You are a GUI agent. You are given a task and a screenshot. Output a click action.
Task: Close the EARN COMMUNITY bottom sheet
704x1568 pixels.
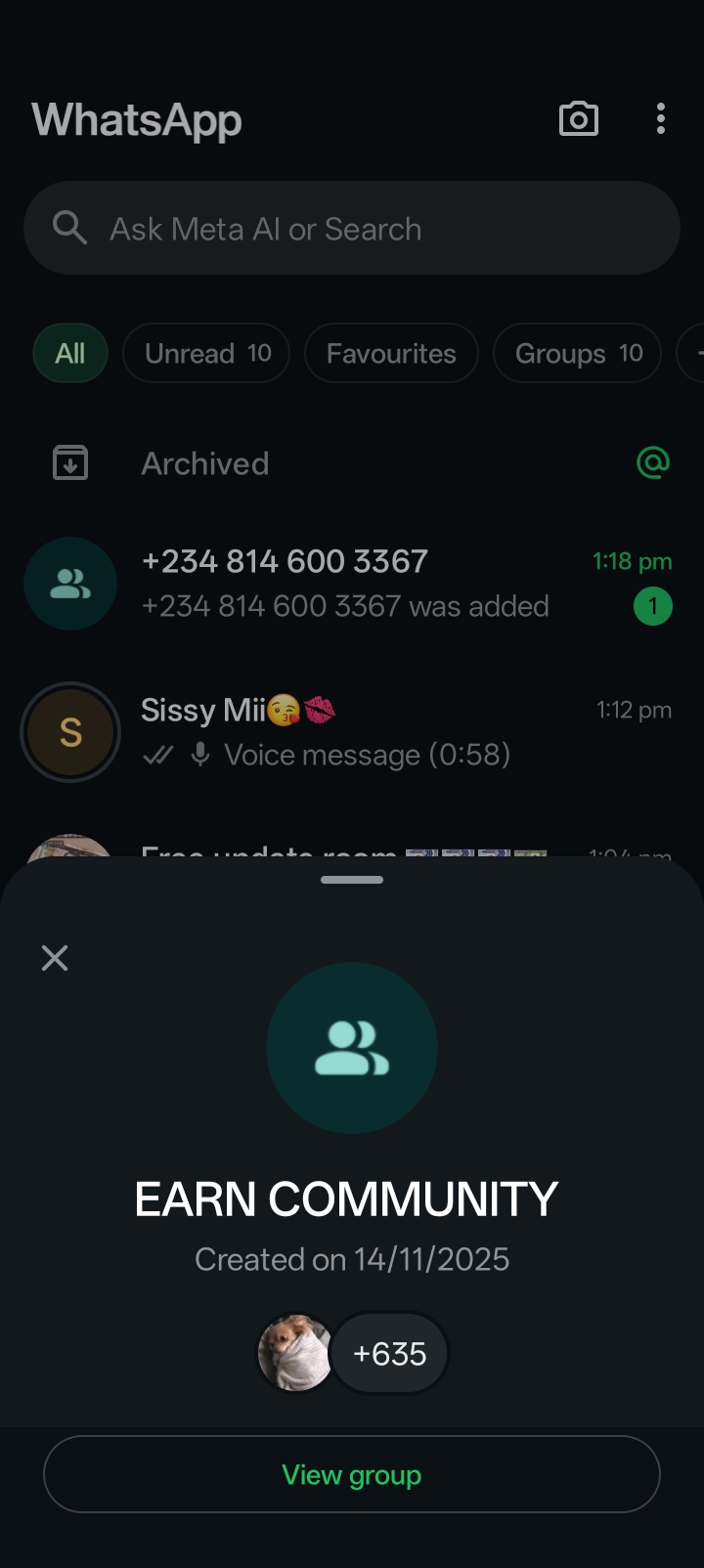pyautogui.click(x=55, y=958)
